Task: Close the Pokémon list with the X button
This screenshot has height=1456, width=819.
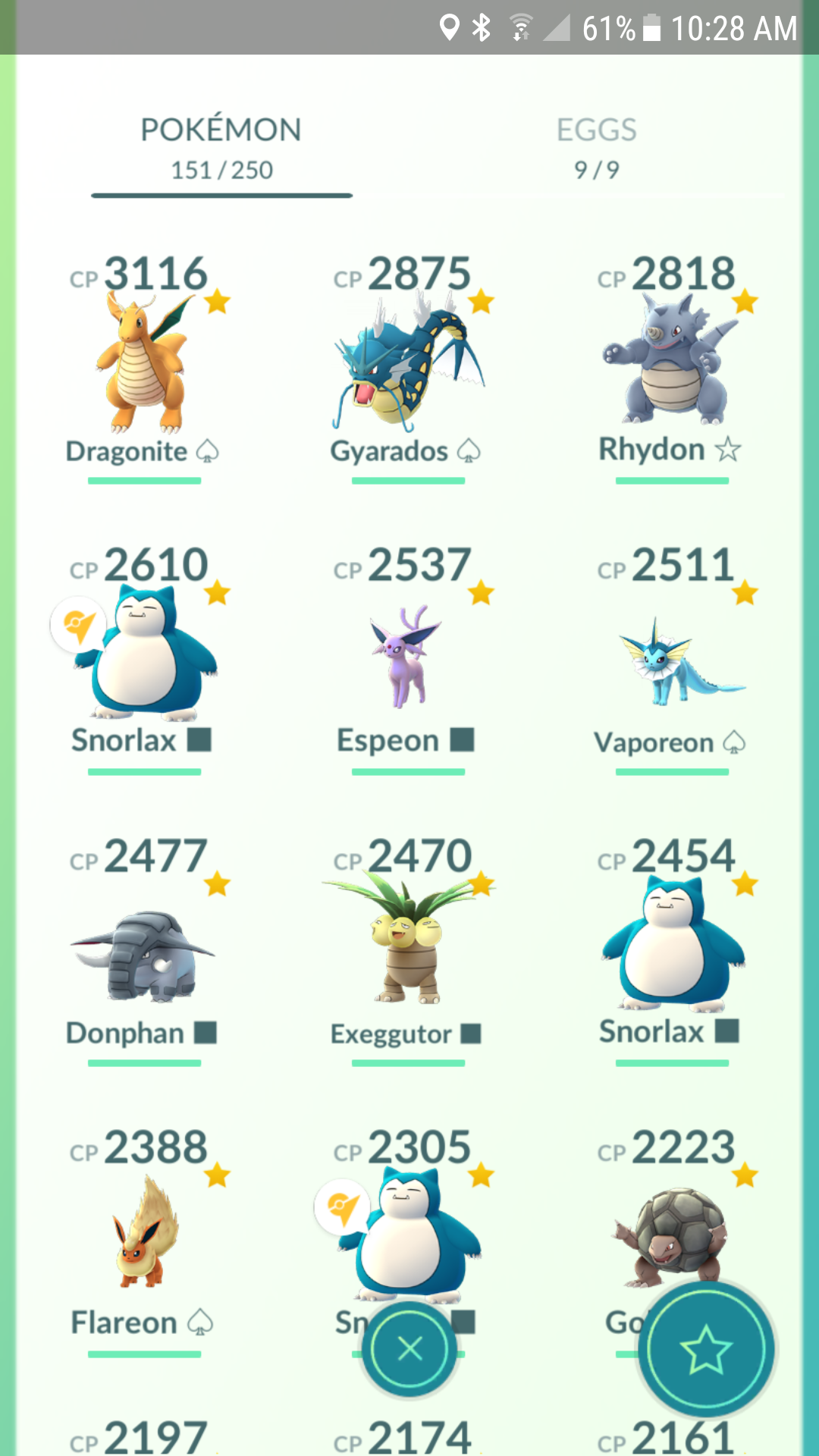Action: coord(409,1349)
